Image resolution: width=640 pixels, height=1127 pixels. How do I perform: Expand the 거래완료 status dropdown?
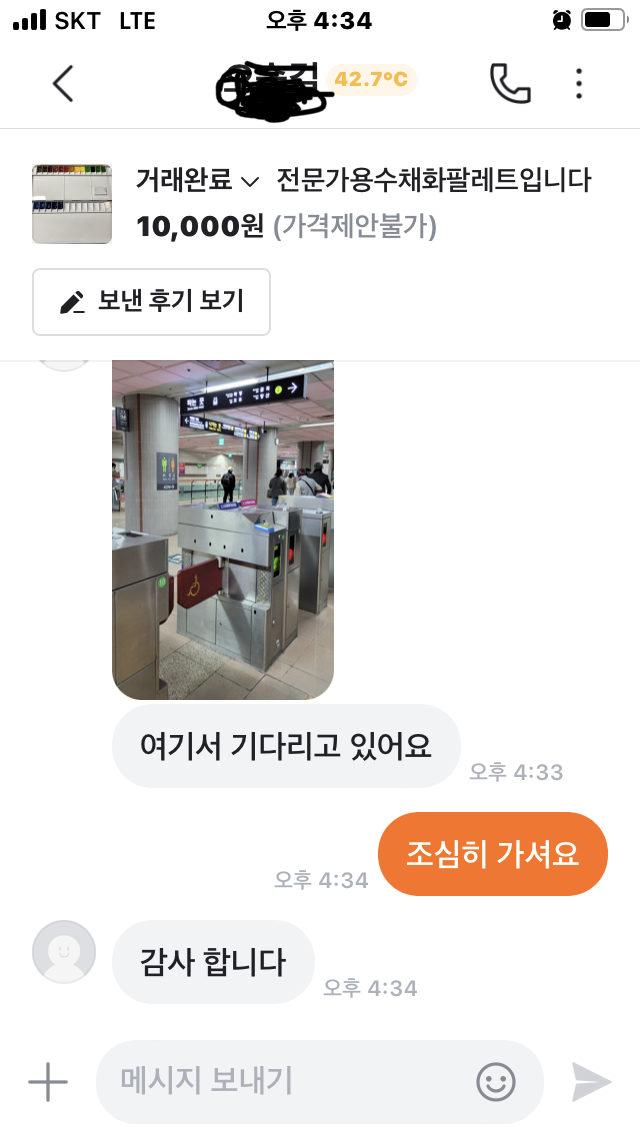click(x=198, y=180)
